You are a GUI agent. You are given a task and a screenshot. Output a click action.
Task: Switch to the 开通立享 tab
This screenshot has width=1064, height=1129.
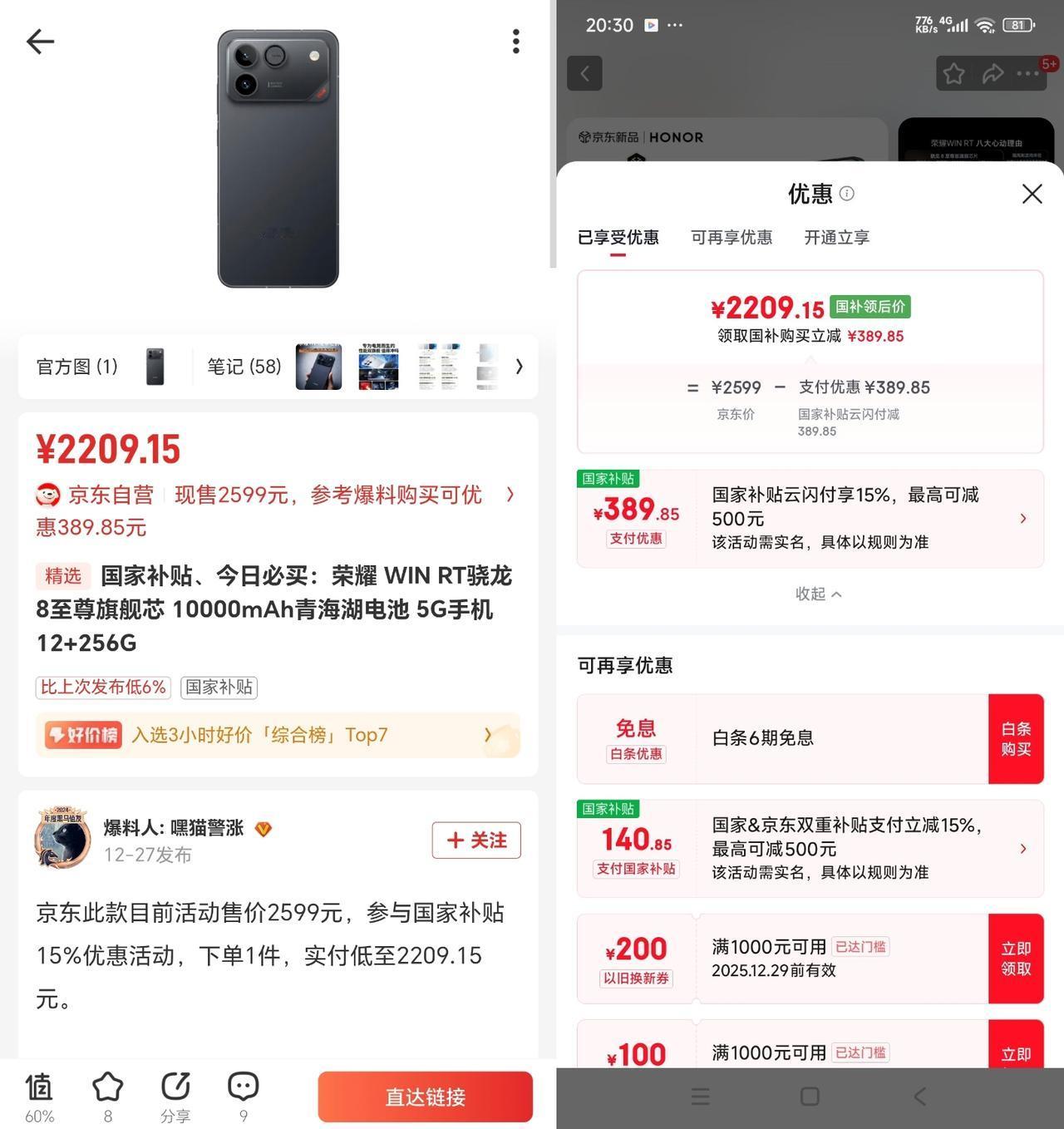(x=835, y=237)
